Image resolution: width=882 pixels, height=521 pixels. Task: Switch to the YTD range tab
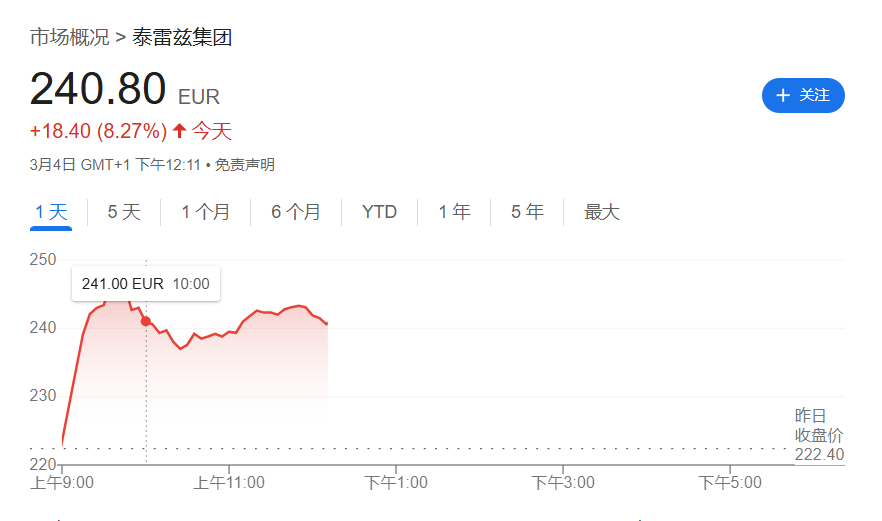pos(380,212)
